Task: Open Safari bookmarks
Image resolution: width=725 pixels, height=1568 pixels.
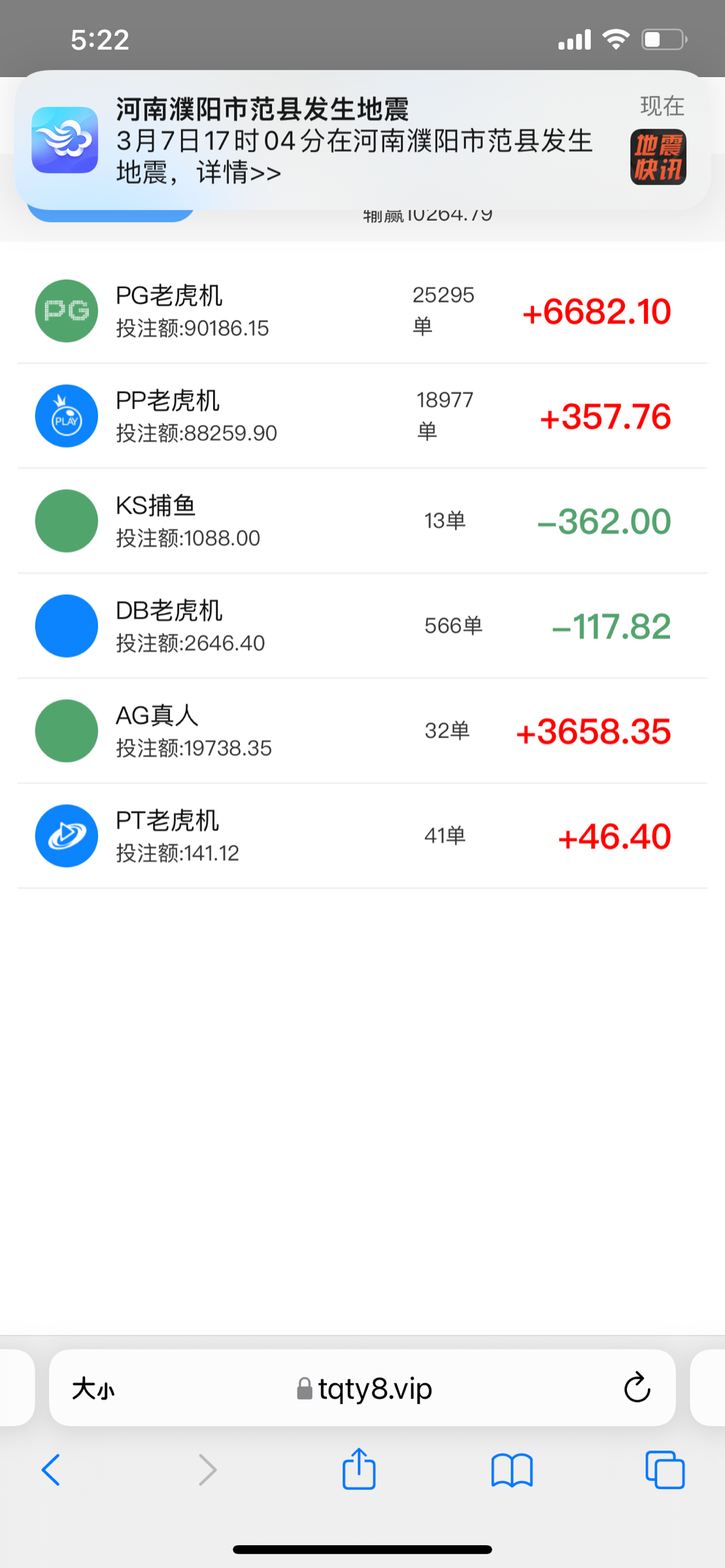Action: pyautogui.click(x=512, y=1470)
